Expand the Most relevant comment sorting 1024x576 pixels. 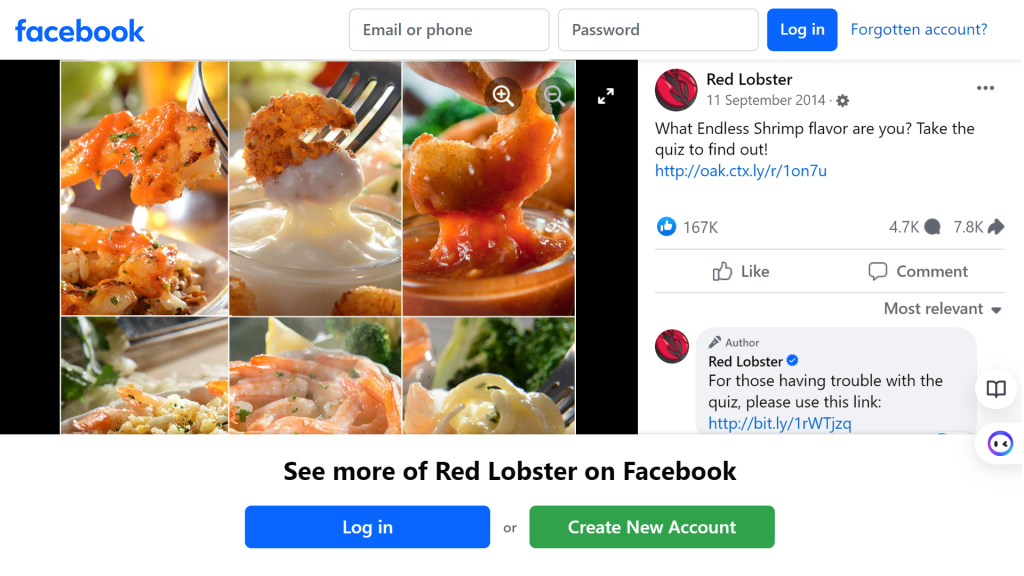(942, 309)
